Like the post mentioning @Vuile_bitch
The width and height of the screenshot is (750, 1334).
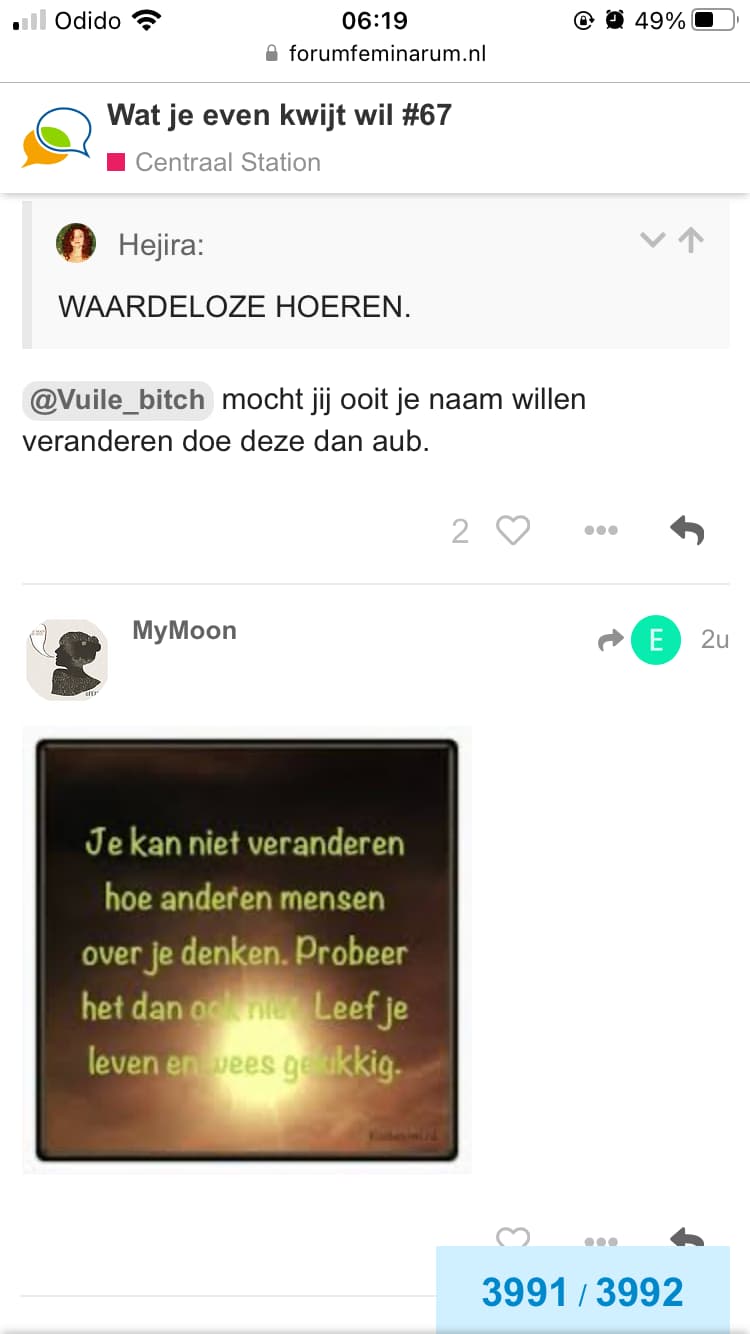[513, 530]
